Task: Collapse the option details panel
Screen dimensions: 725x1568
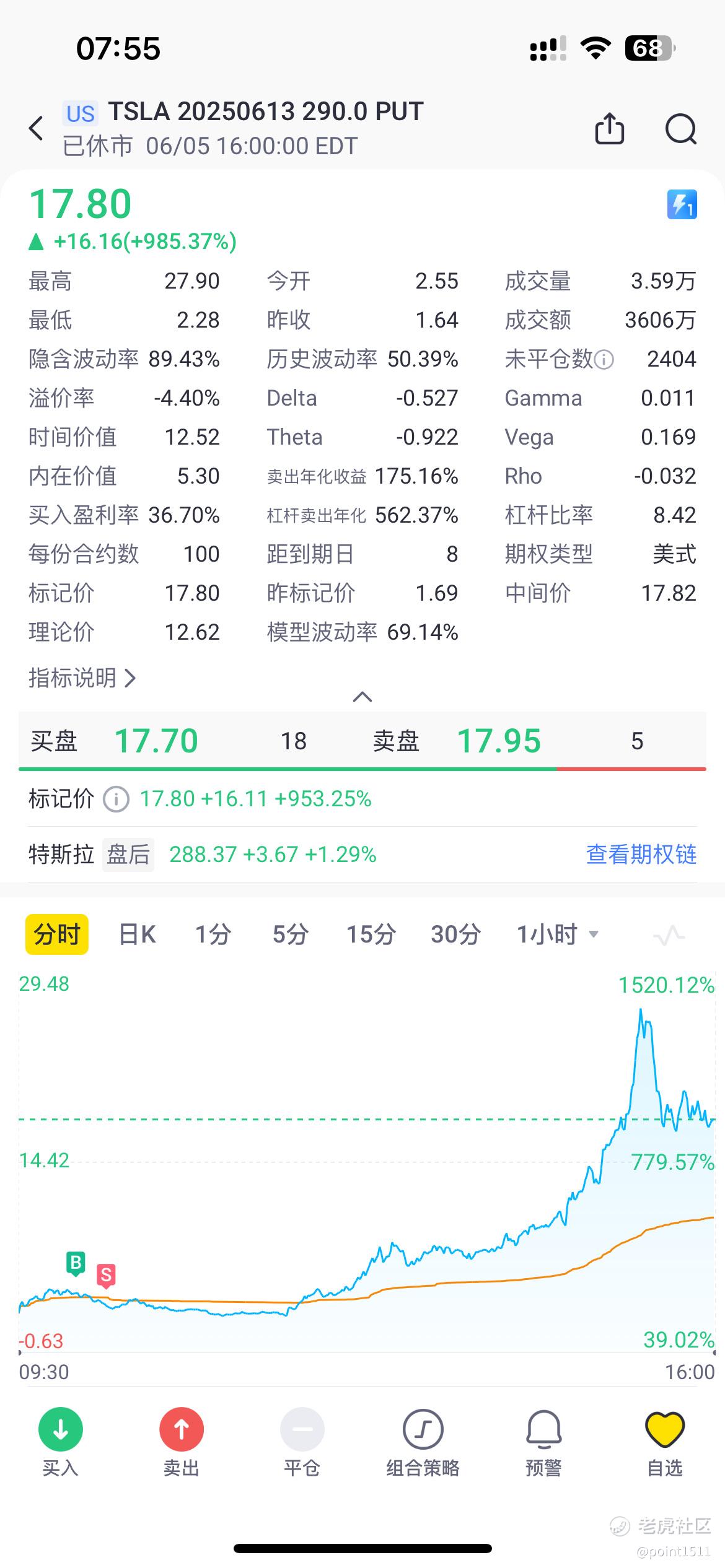Action: [x=362, y=697]
